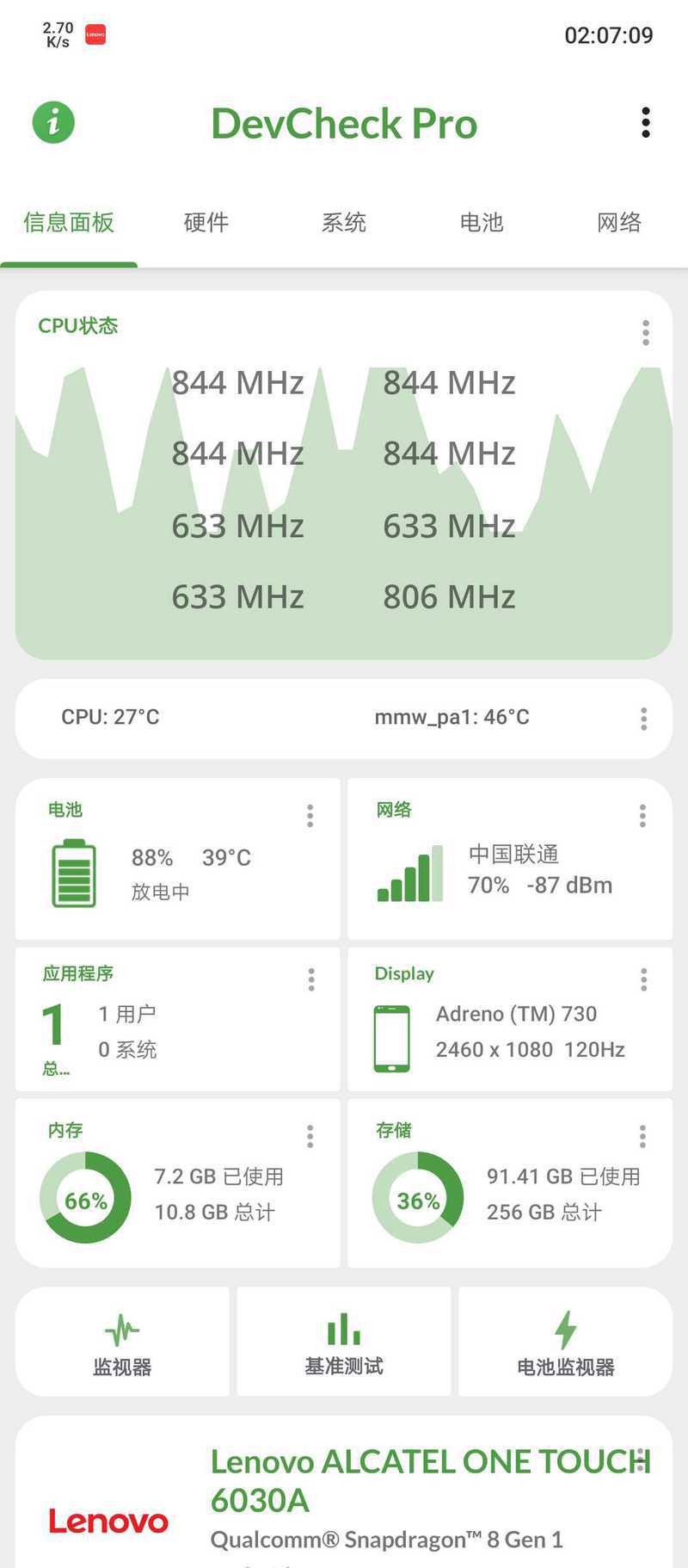This screenshot has height=1568, width=688.
Task: Switch to the 电池 tab
Action: coord(482,222)
